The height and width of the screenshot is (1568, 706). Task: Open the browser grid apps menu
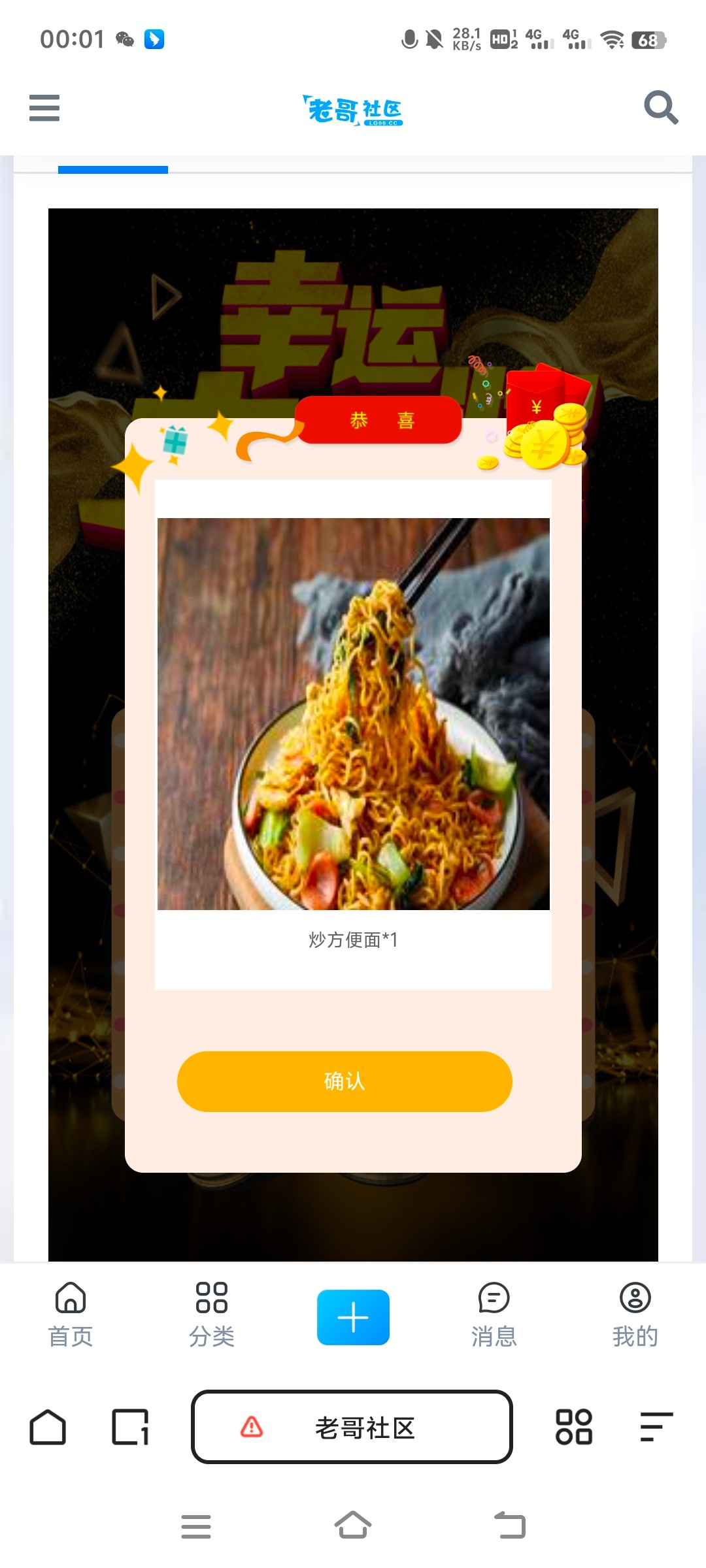pyautogui.click(x=573, y=1428)
